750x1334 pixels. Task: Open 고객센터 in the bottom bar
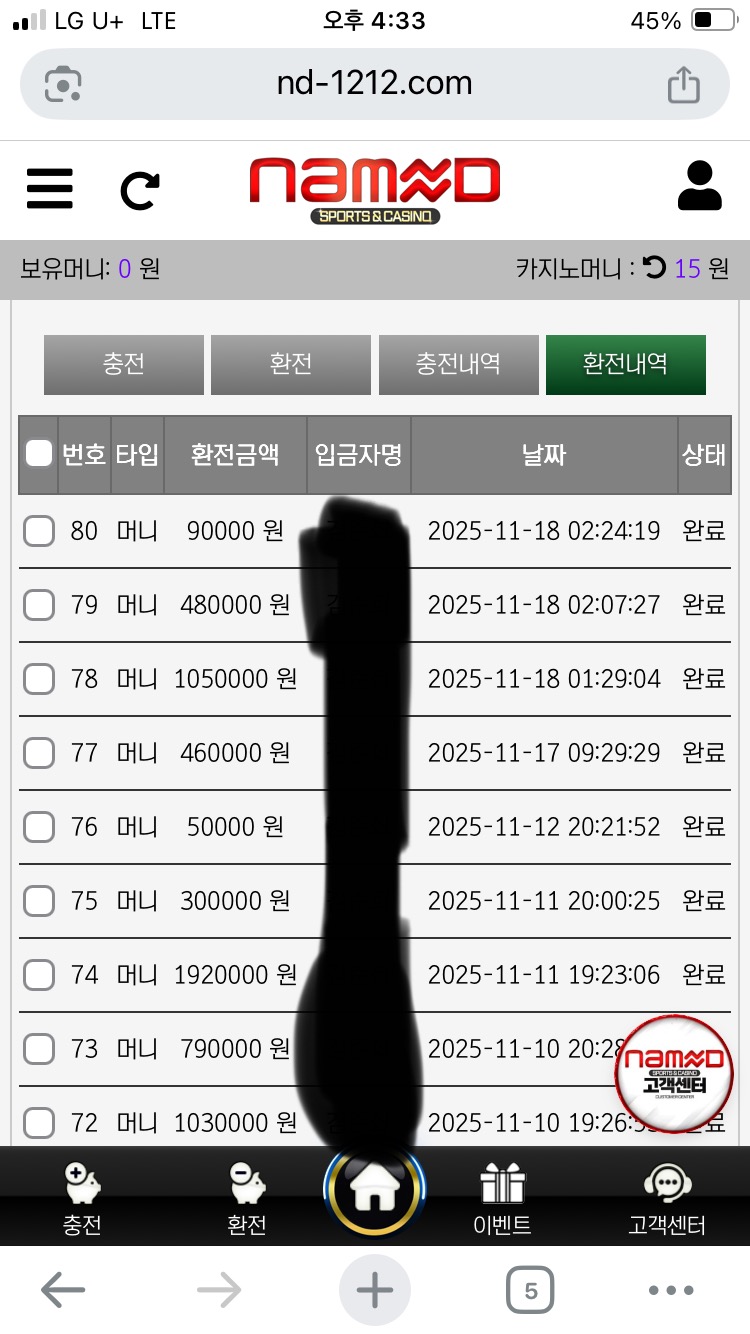click(x=666, y=1198)
